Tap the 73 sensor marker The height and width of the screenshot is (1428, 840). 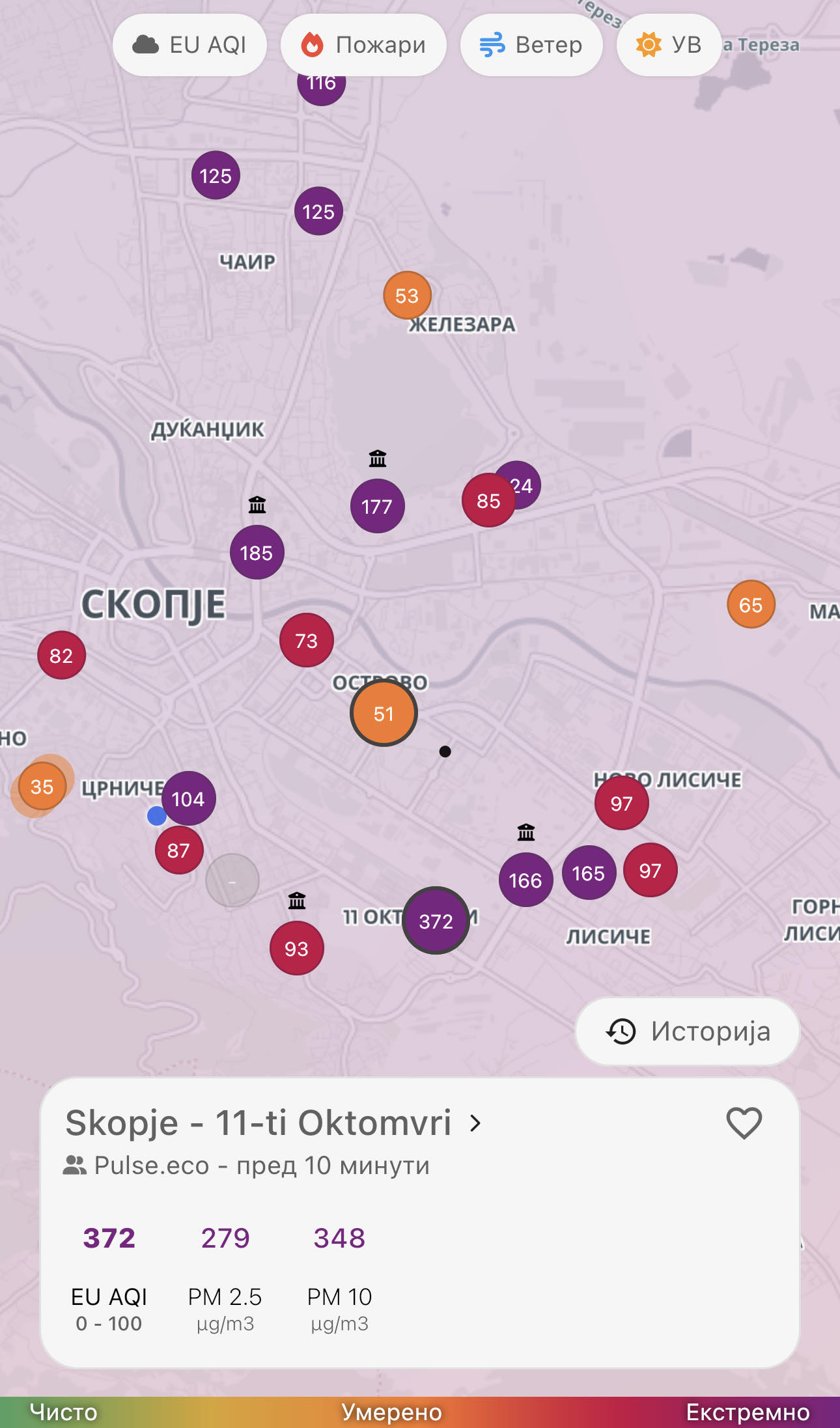[x=306, y=640]
